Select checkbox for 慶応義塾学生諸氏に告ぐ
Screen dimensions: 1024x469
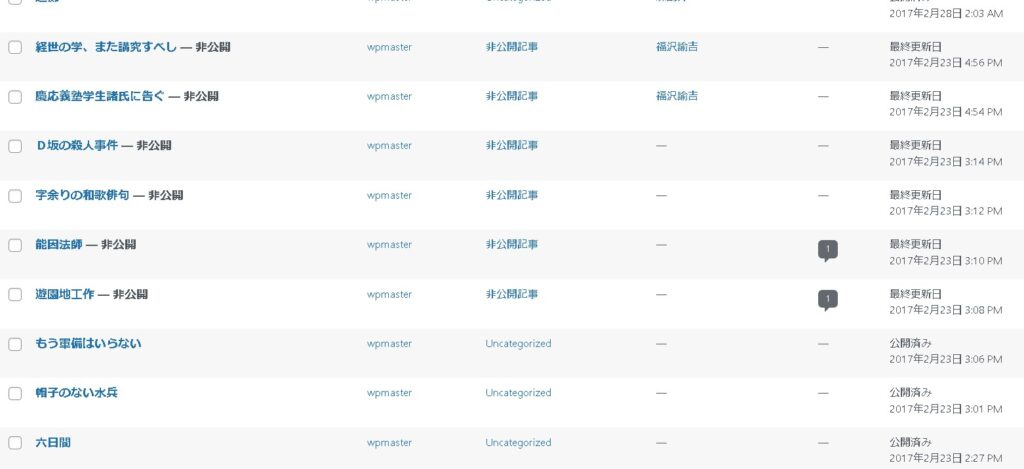[x=15, y=97]
